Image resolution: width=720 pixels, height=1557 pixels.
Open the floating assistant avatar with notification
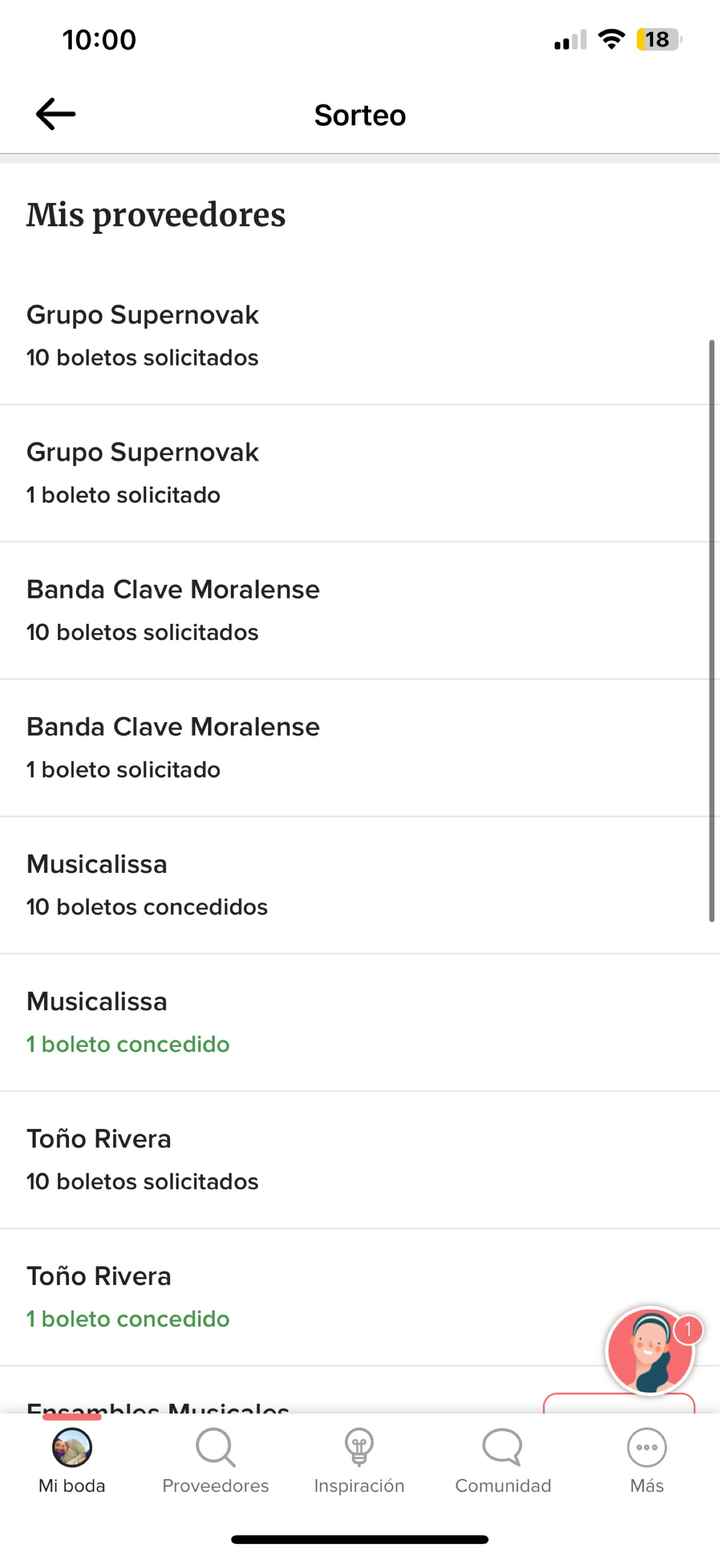651,1351
